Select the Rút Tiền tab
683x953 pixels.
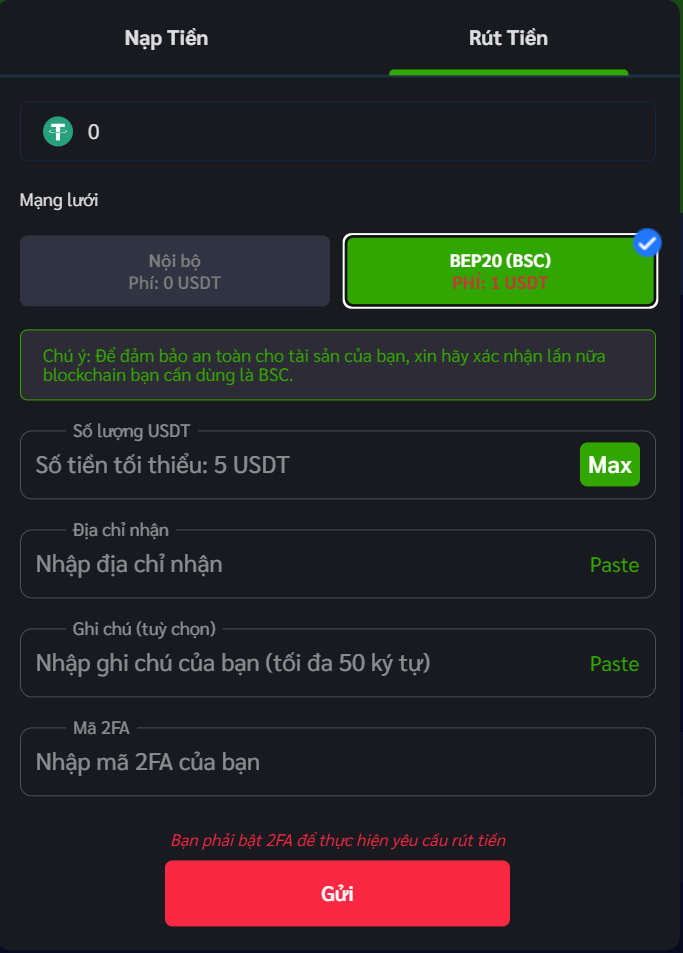[508, 38]
